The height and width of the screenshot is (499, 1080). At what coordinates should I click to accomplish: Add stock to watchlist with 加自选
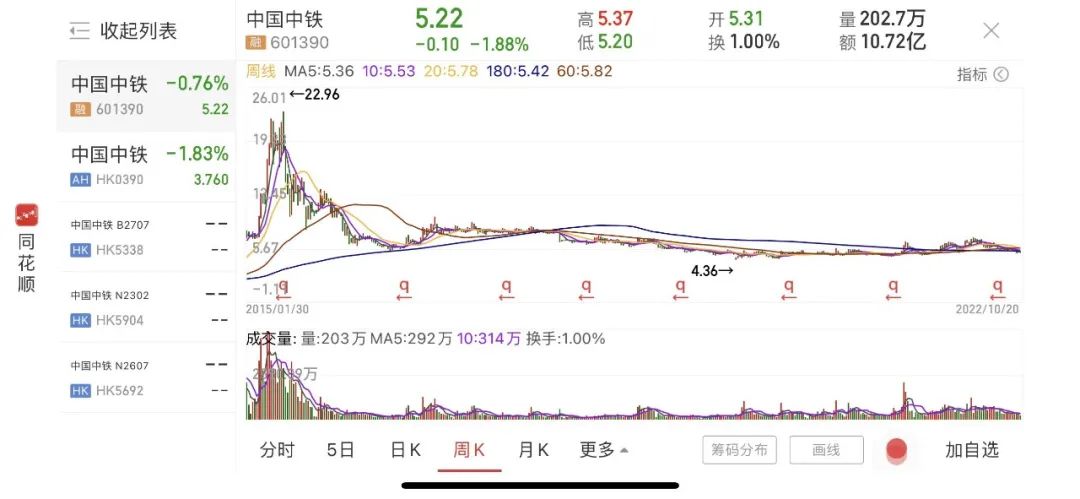[972, 450]
